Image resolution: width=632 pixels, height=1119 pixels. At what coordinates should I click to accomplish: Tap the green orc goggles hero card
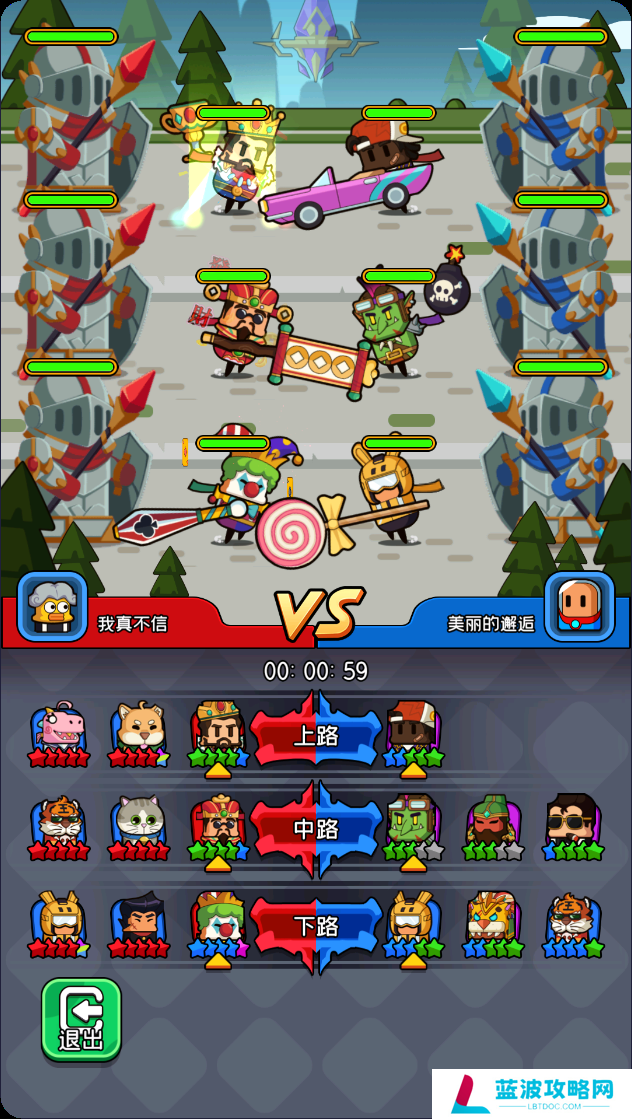click(x=412, y=826)
